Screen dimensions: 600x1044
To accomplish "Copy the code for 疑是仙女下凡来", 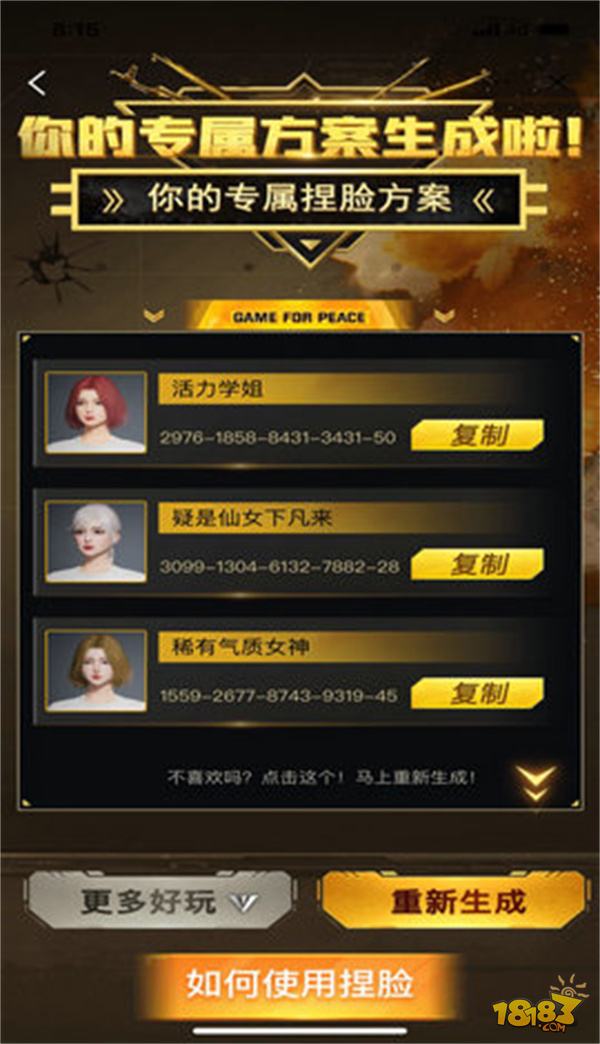I will click(478, 564).
